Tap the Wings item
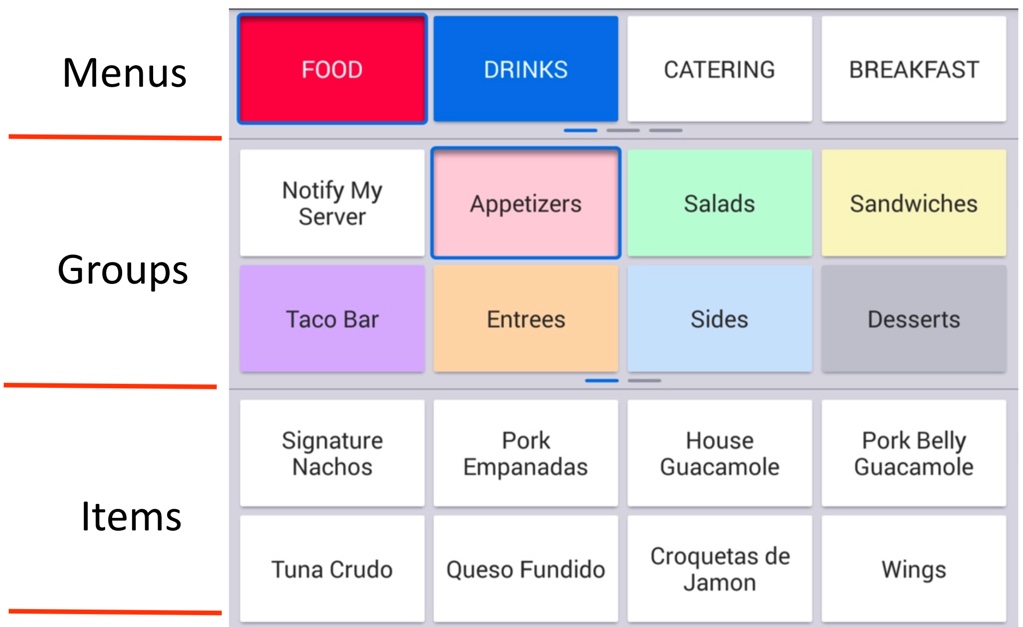Screen dimensions: 1023x627 (x=913, y=569)
